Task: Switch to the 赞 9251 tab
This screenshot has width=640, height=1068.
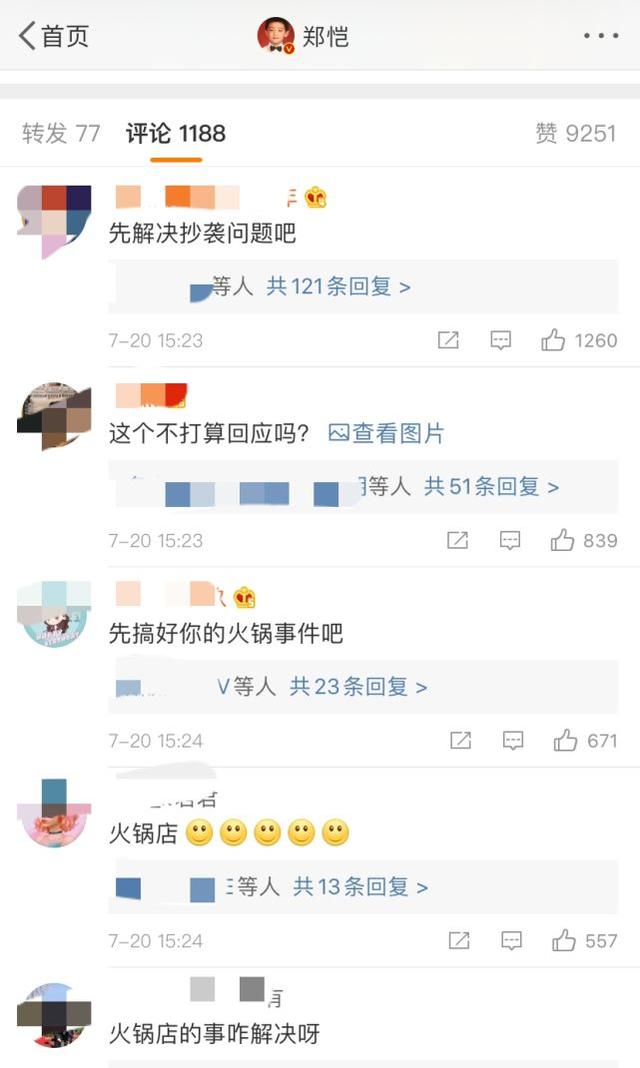Action: pyautogui.click(x=576, y=134)
